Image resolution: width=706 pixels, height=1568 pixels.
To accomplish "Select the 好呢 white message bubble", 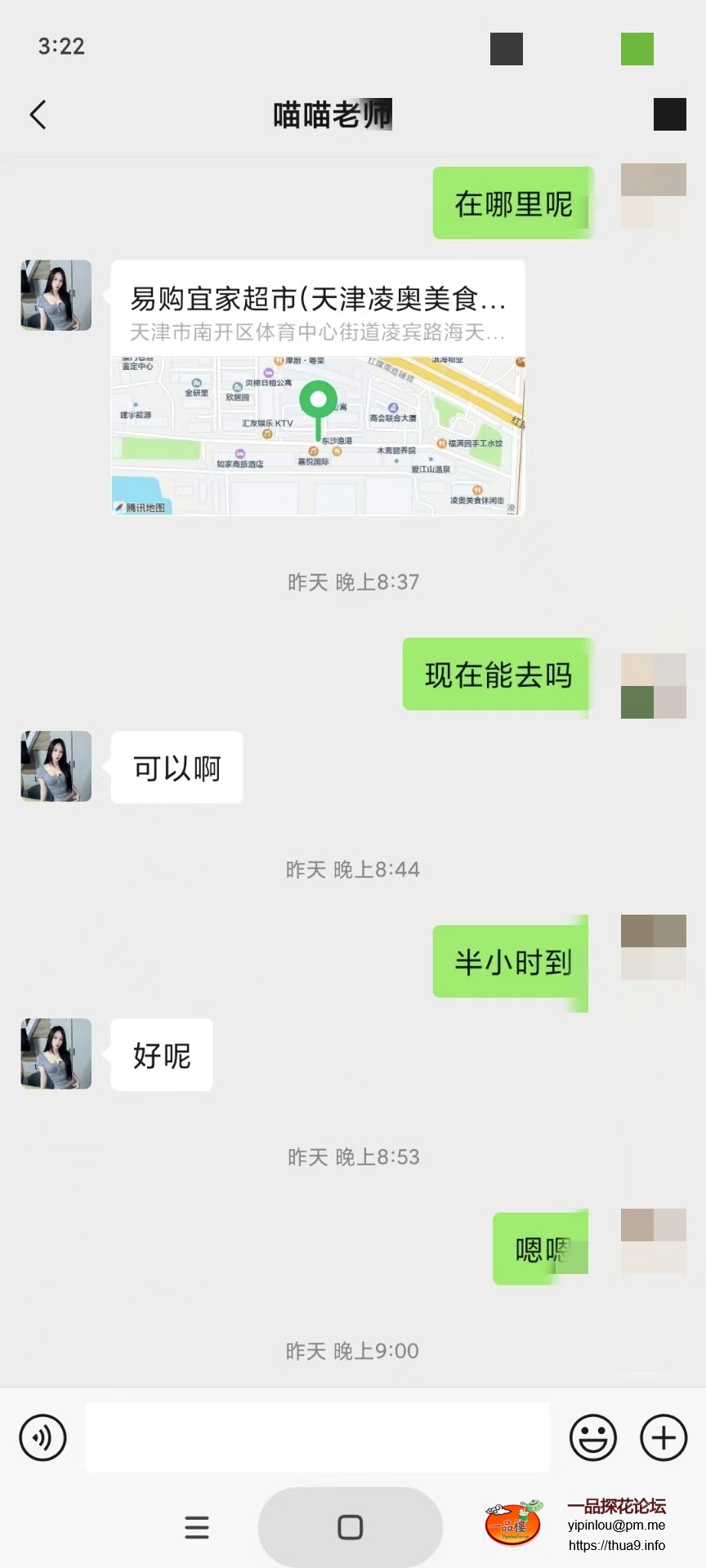I will click(161, 1054).
